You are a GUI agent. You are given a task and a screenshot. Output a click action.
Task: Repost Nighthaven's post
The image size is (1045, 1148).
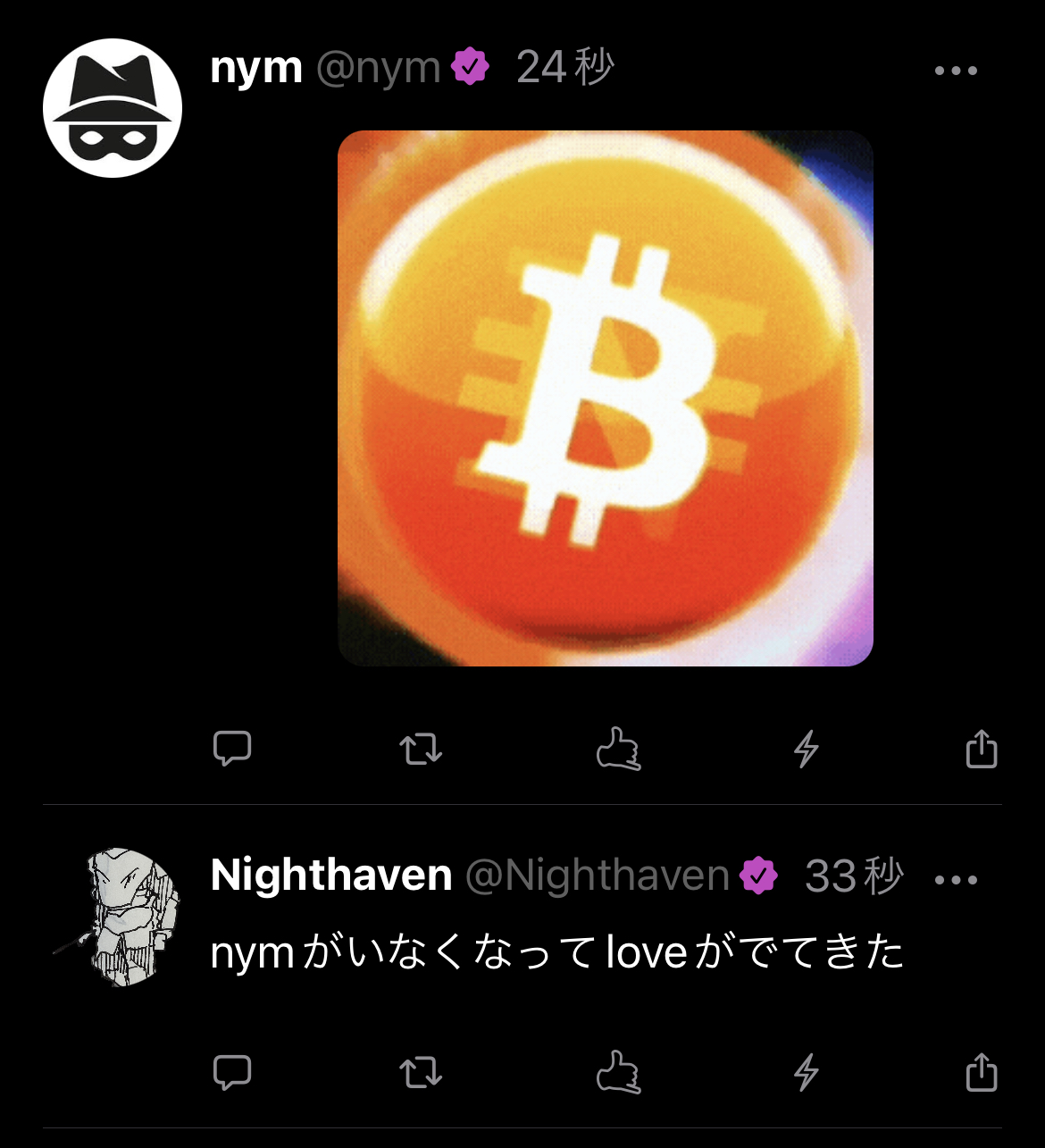[421, 1072]
